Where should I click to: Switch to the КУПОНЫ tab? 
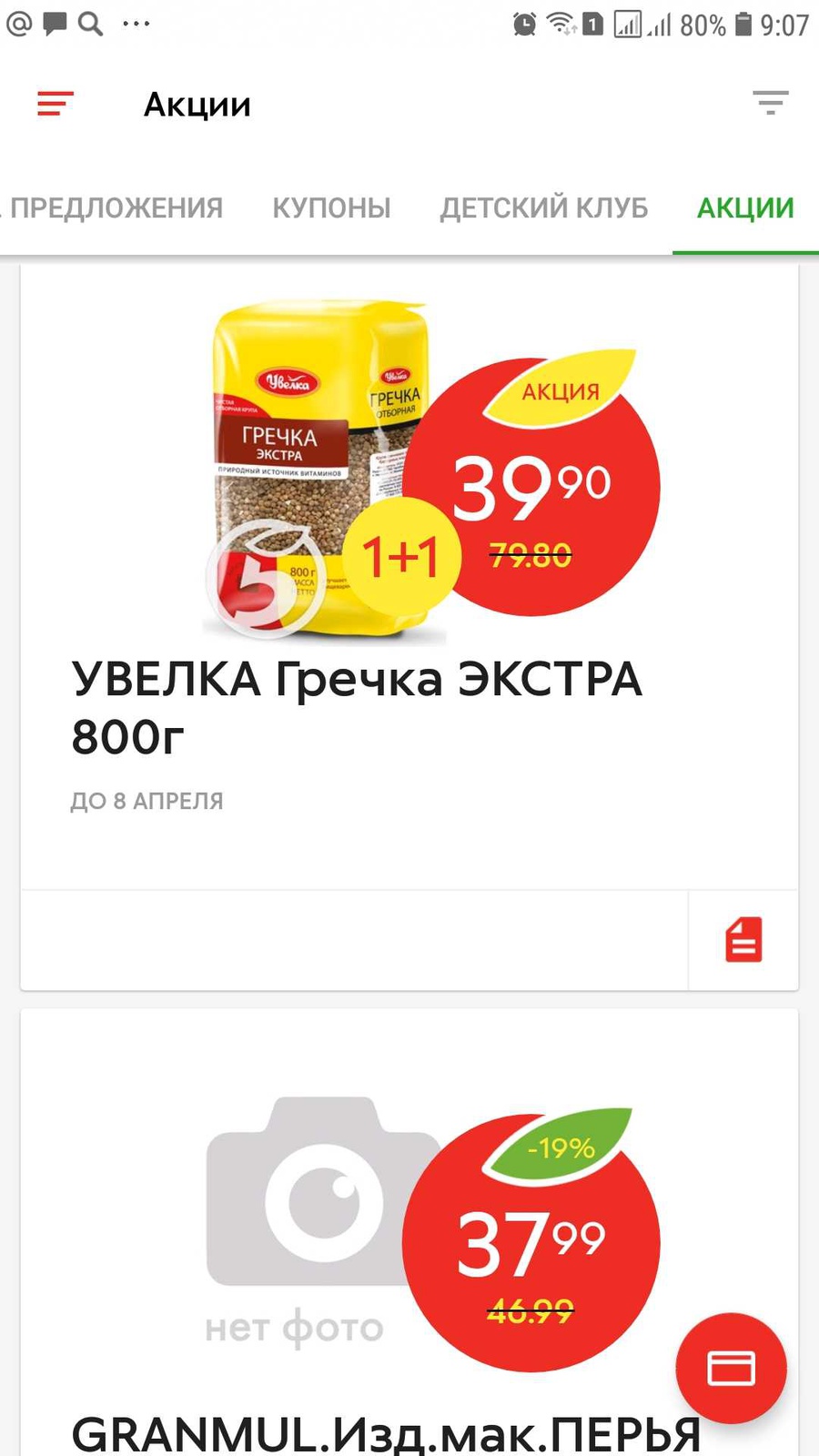coord(331,207)
